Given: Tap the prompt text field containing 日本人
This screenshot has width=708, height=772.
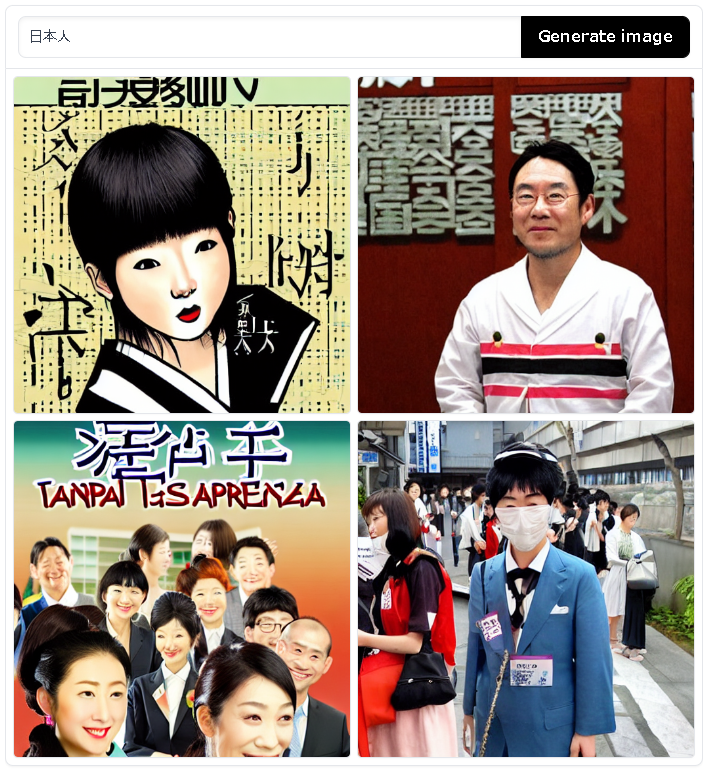Looking at the screenshot, I should [x=270, y=37].
